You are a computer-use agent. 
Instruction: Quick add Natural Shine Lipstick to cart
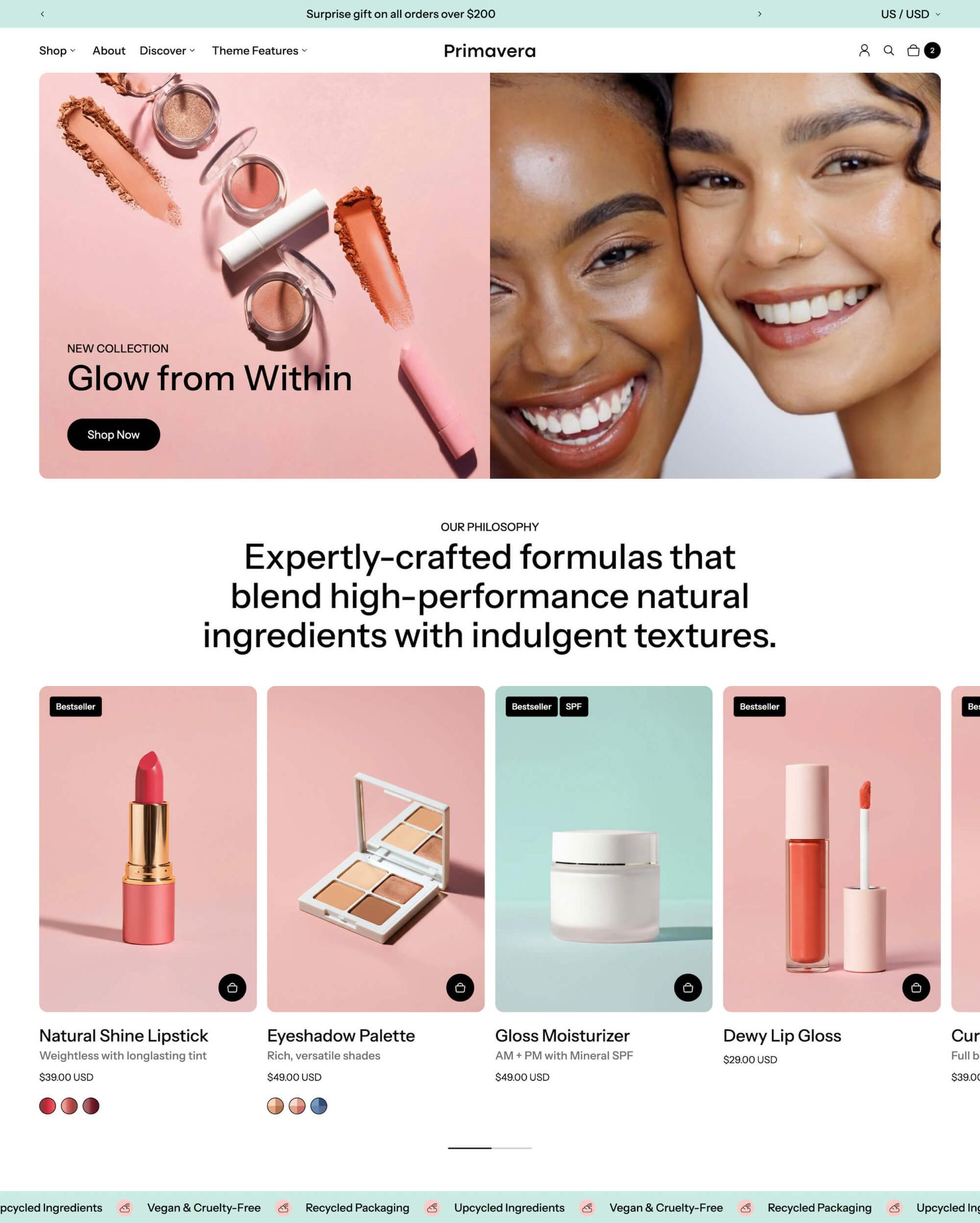click(x=232, y=988)
